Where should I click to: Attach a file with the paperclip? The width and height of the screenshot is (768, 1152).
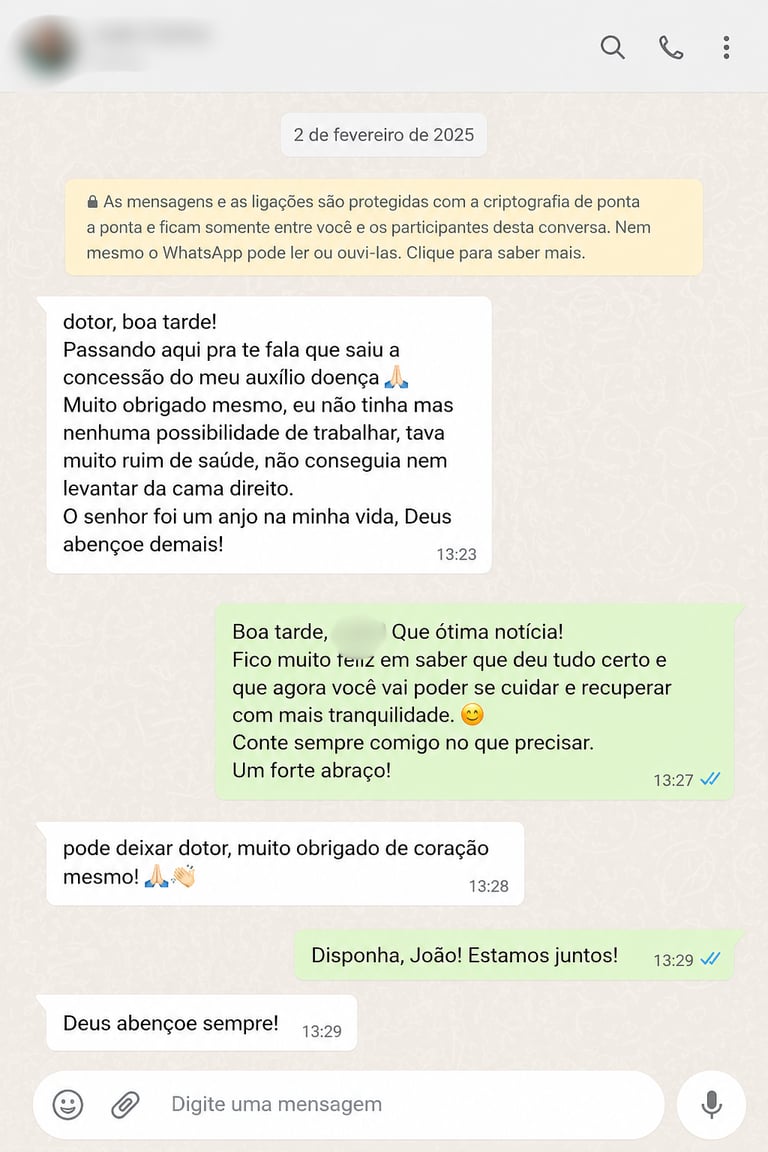pos(125,1105)
